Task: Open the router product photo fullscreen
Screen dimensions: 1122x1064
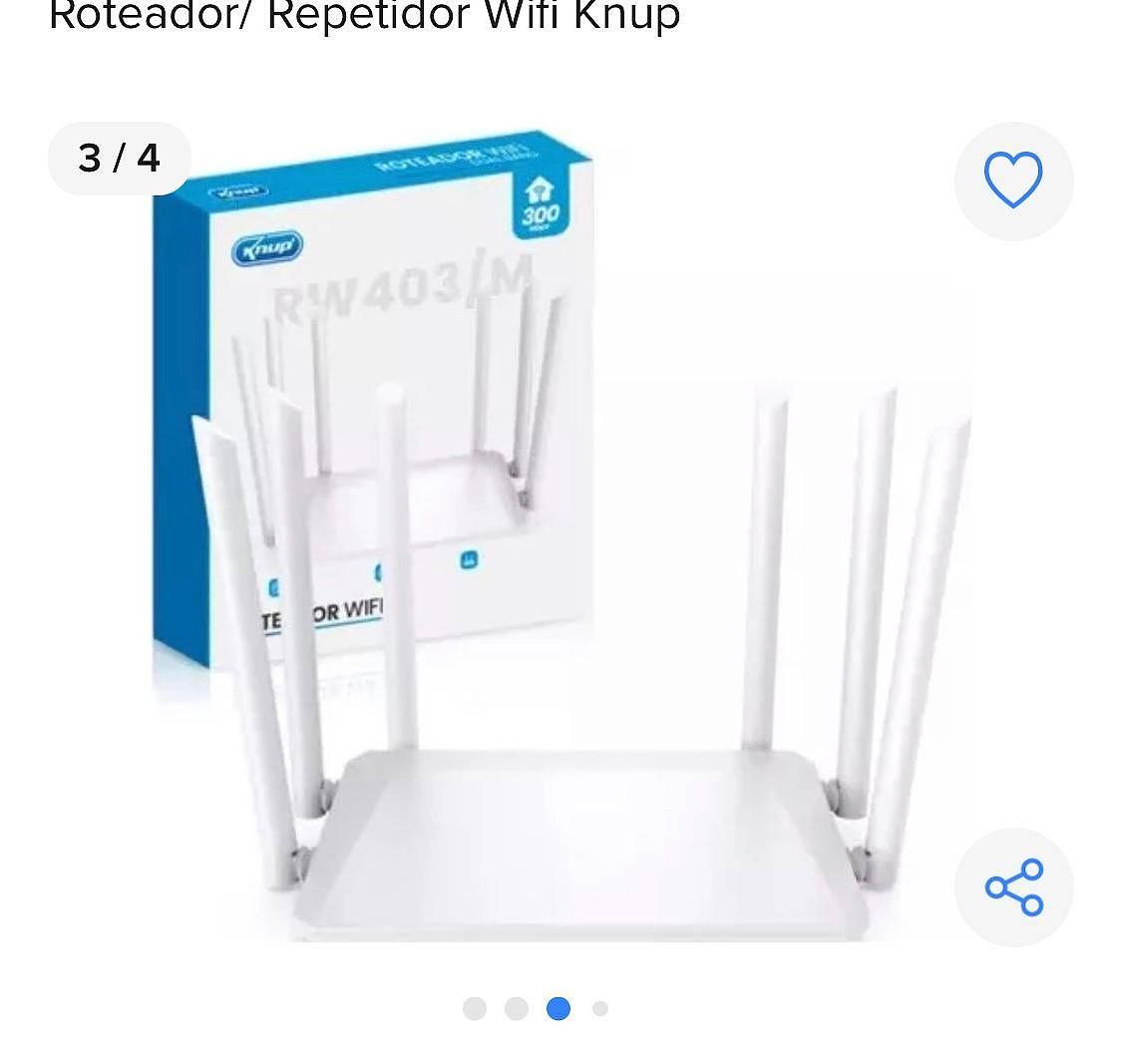Action: pyautogui.click(x=559, y=538)
